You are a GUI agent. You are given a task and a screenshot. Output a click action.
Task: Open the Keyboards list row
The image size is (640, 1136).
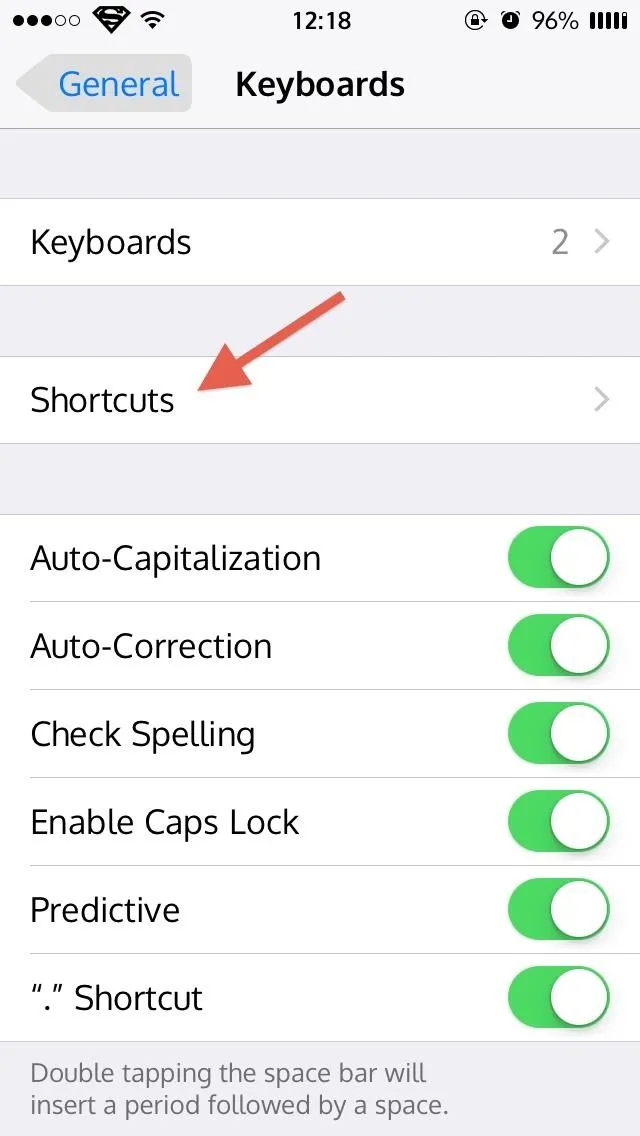pos(320,242)
